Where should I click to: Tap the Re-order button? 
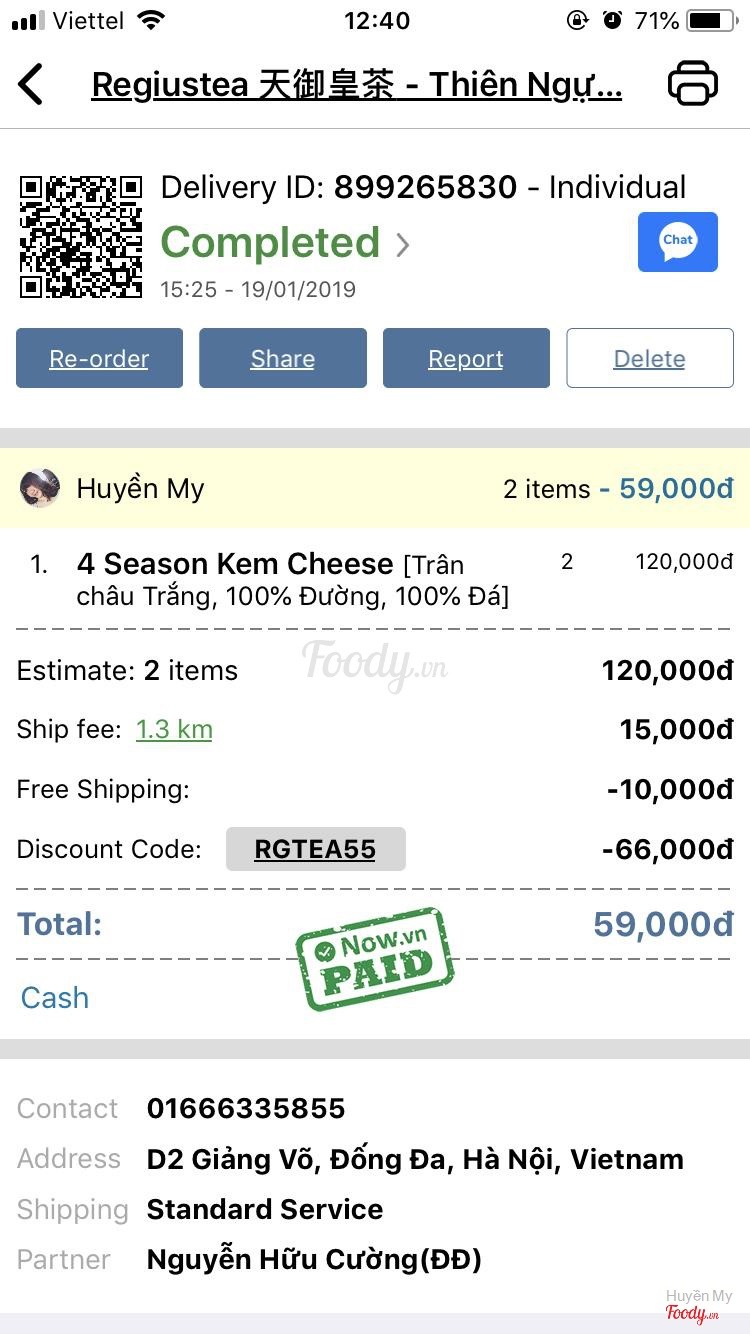tap(99, 358)
